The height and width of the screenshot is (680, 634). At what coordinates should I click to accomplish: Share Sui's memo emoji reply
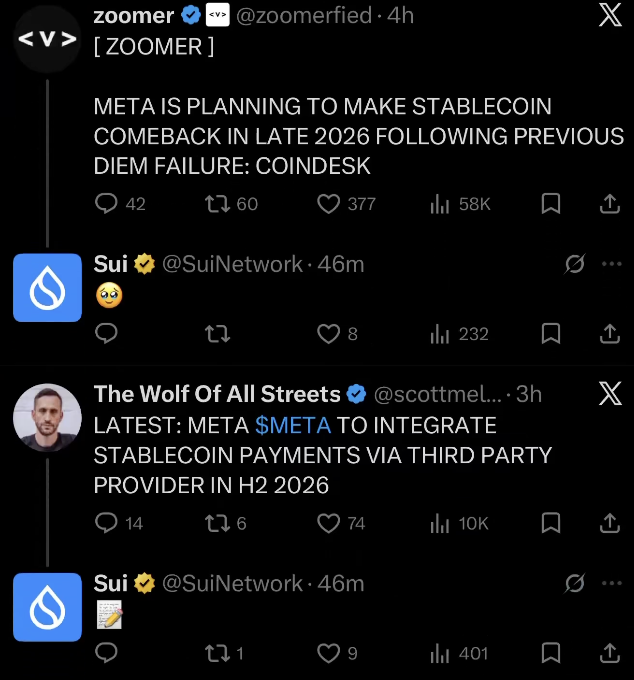pos(609,653)
